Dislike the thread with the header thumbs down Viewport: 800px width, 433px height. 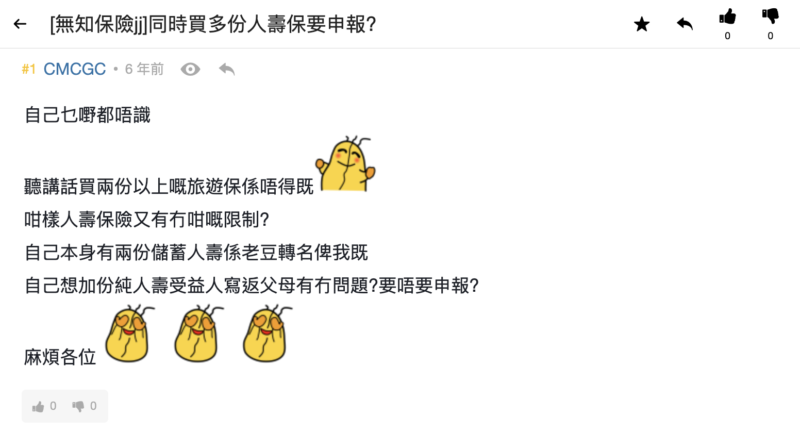[x=770, y=17]
